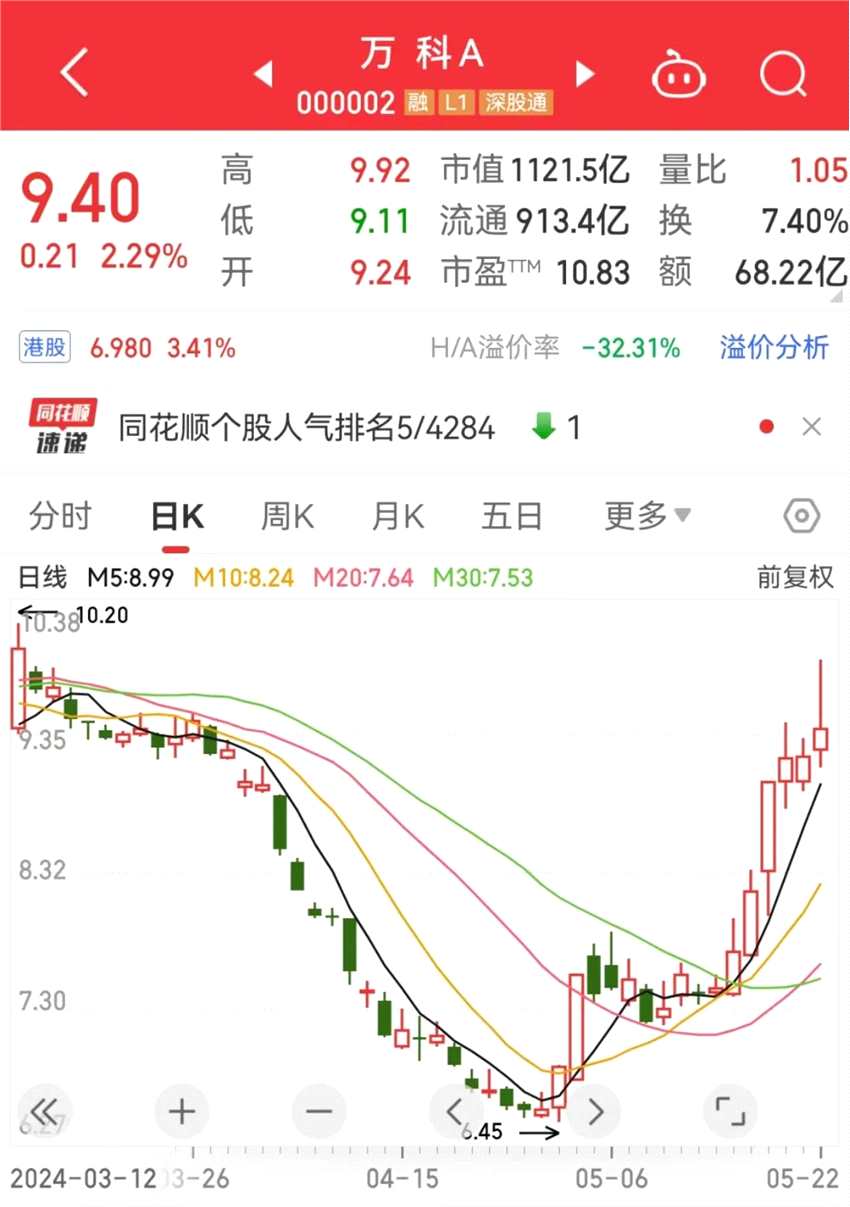This screenshot has width=850, height=1207.
Task: Switch to the next stock
Action: point(585,73)
